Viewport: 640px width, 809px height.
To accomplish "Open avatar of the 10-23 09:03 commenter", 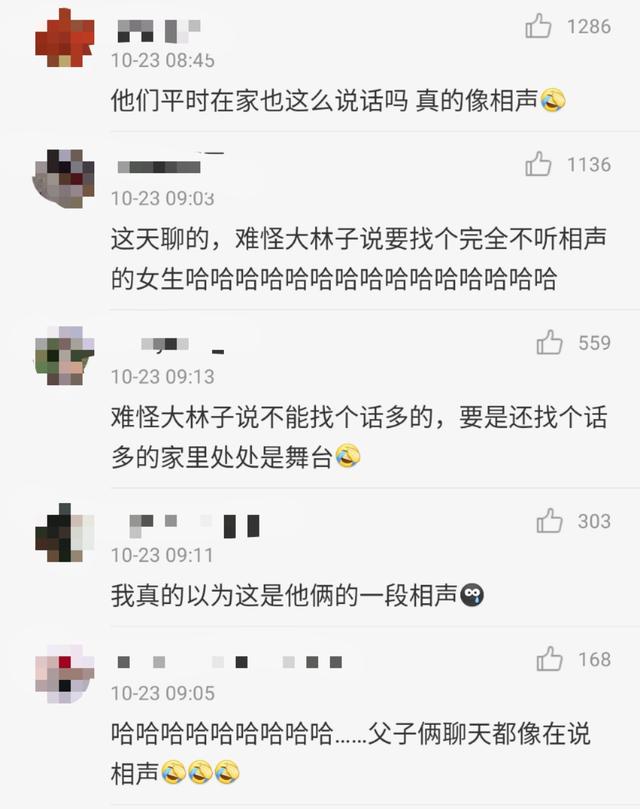I will coord(65,178).
